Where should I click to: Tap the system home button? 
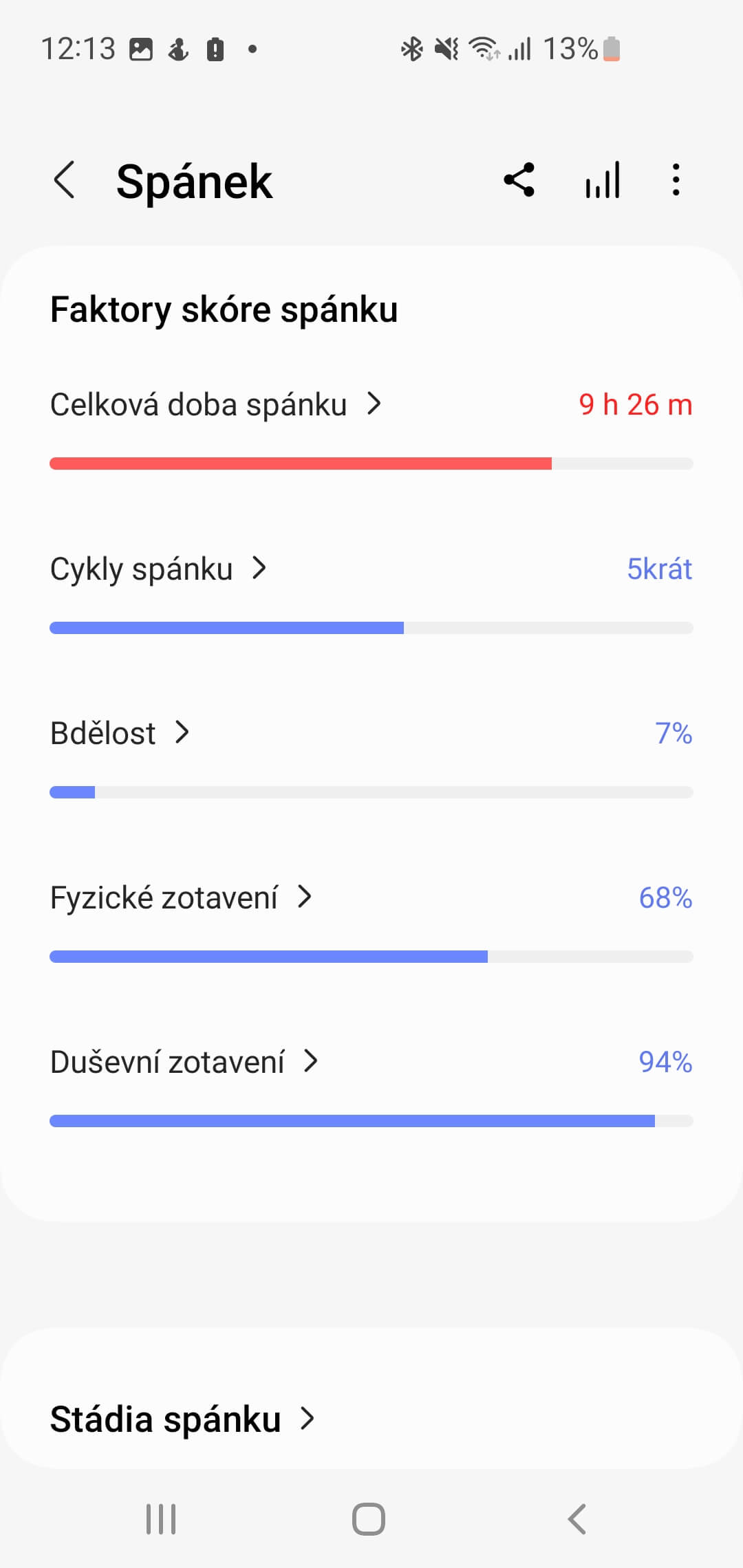(369, 1518)
